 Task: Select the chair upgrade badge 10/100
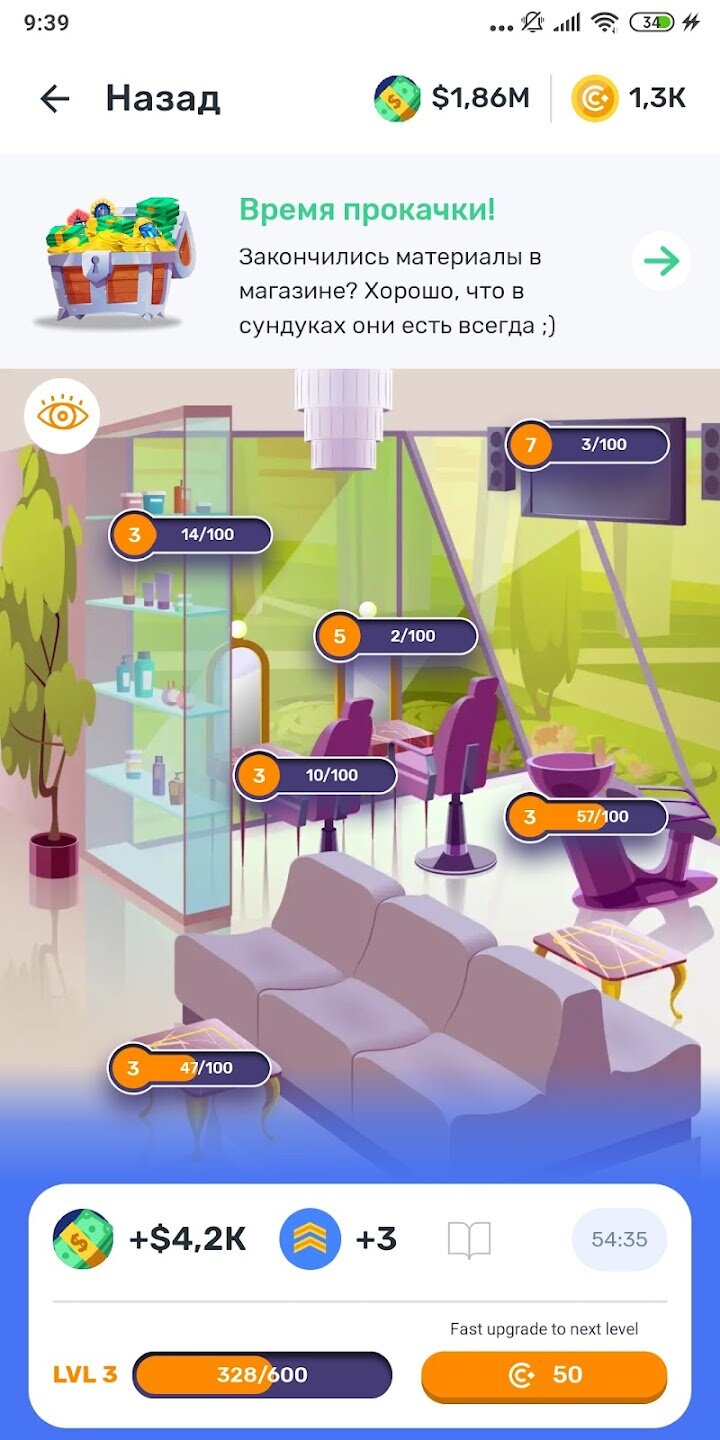click(316, 775)
